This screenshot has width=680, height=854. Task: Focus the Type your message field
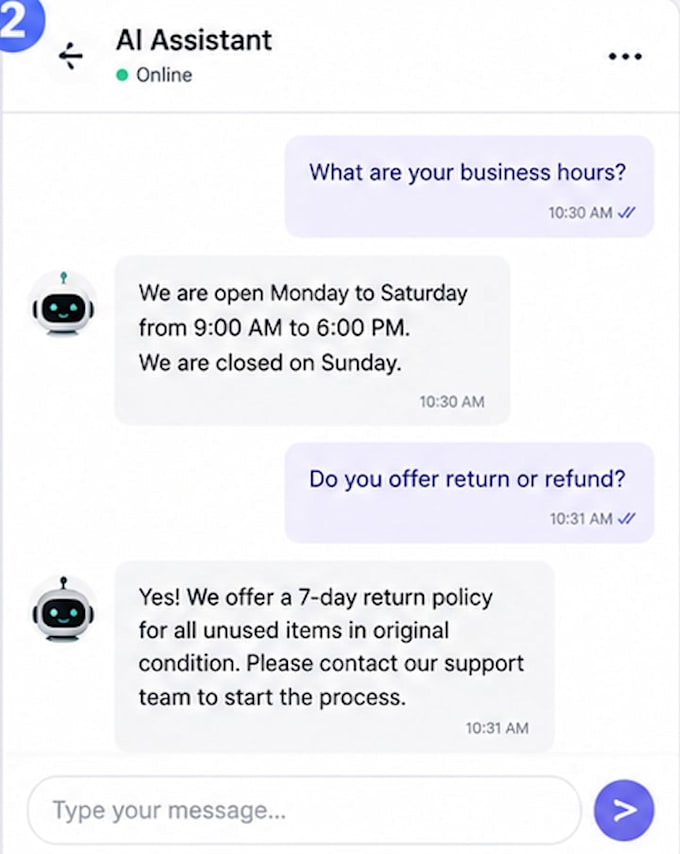tap(304, 810)
